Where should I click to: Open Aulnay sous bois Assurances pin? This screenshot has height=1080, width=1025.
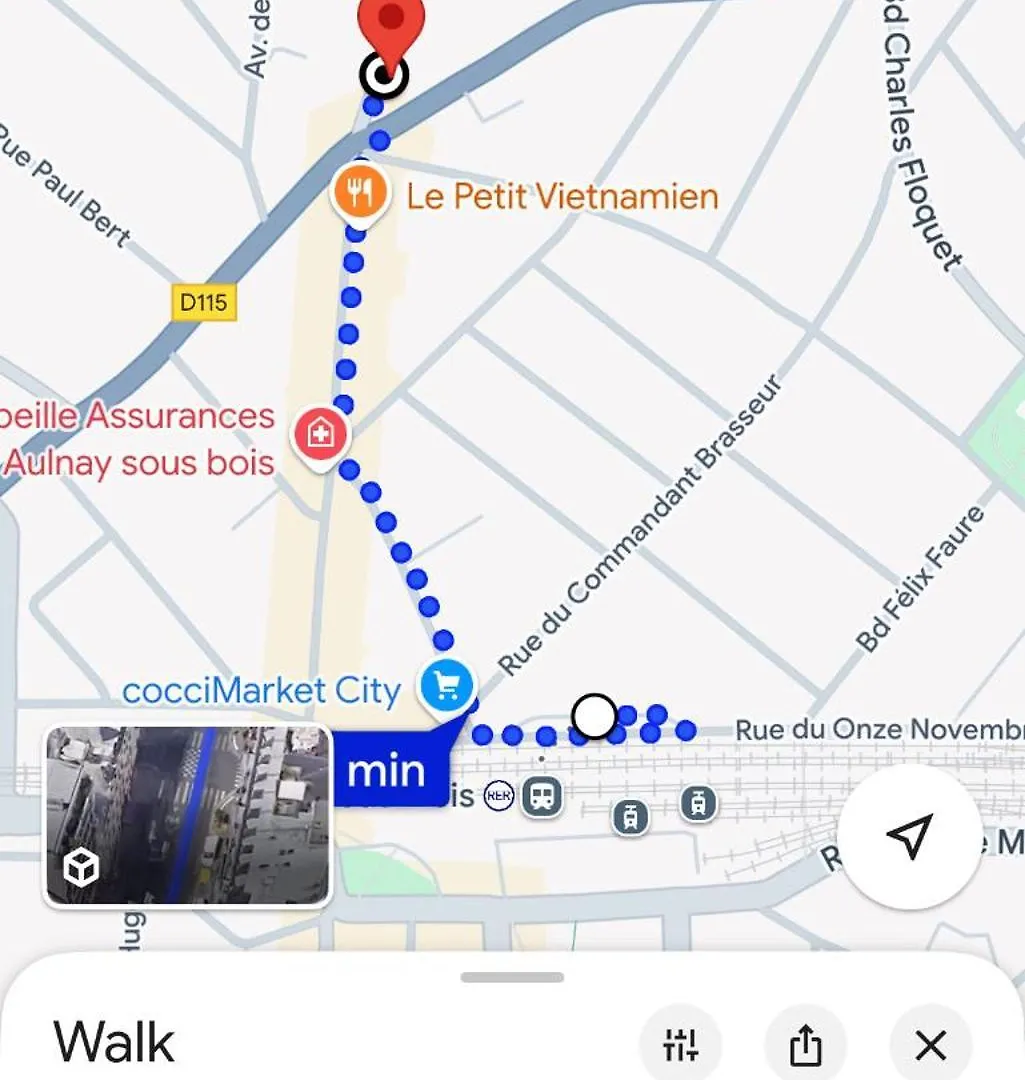click(x=319, y=436)
